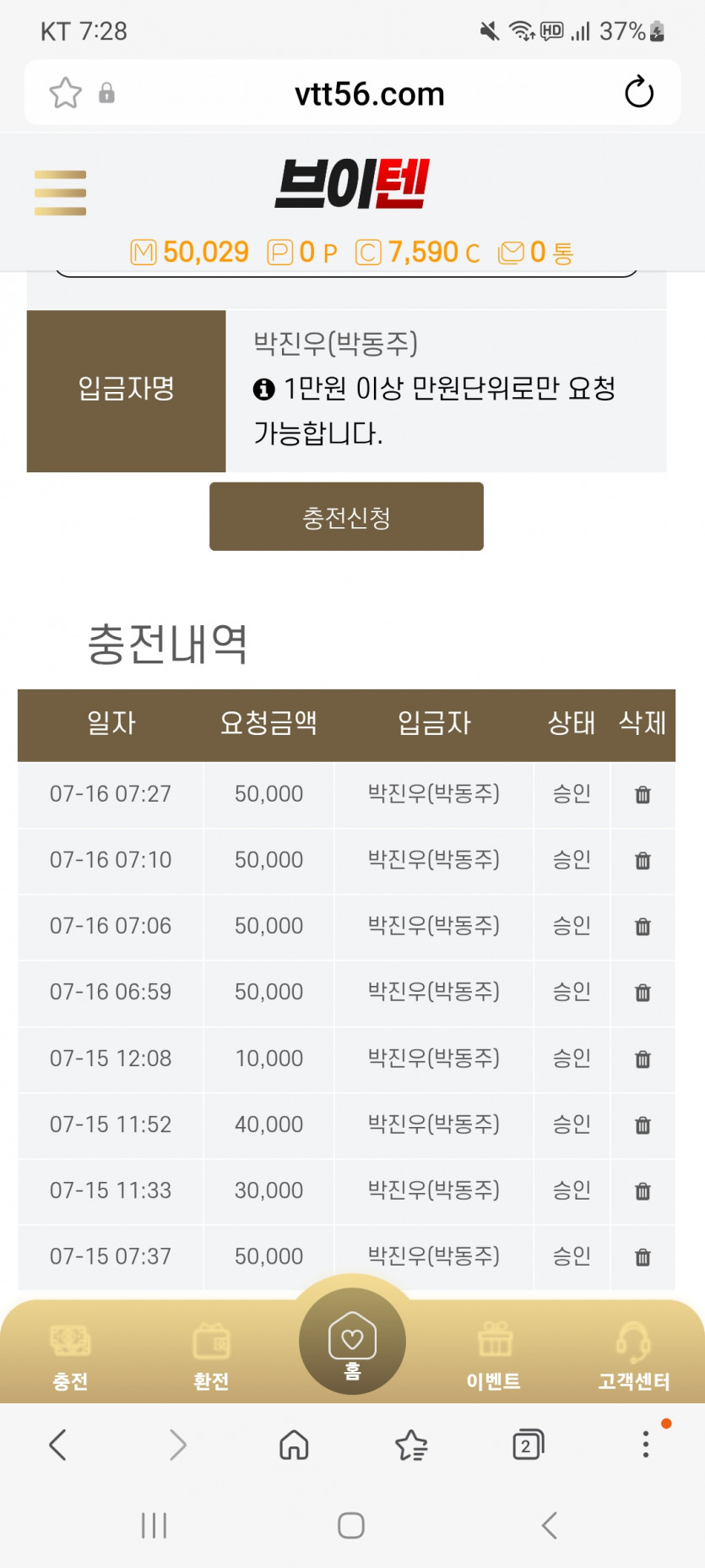
Task: Open the hamburger menu
Action: 60,193
